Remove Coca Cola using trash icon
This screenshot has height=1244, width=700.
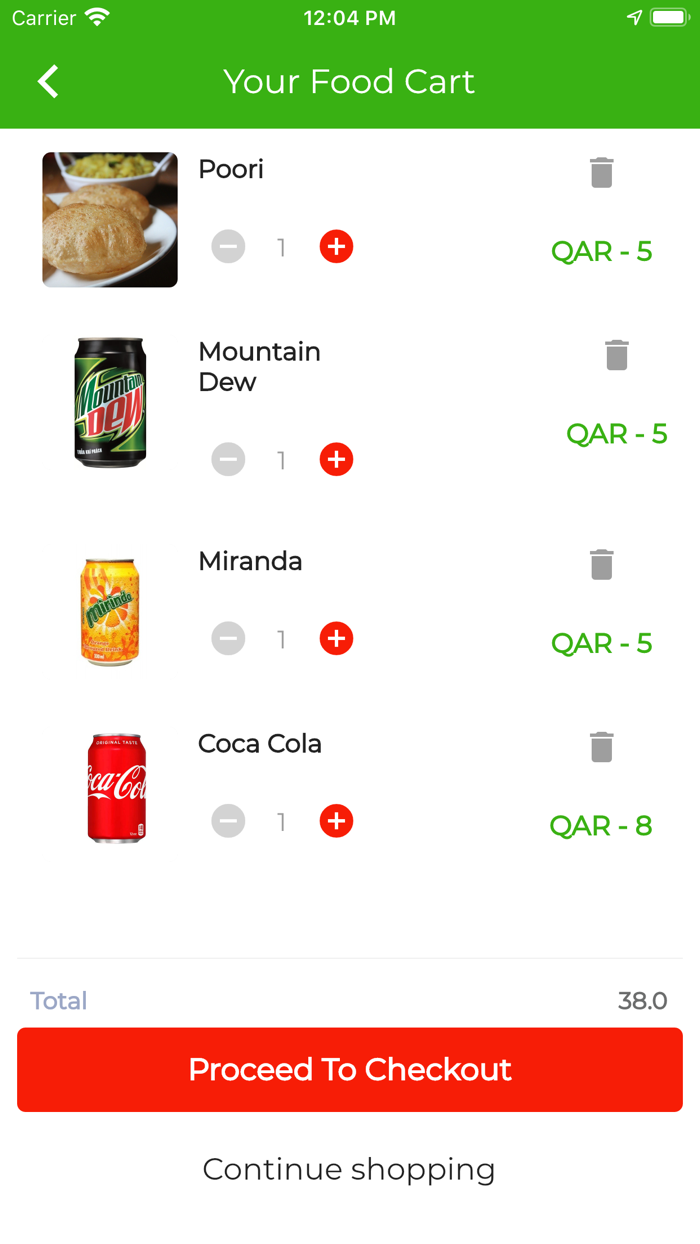coord(601,747)
